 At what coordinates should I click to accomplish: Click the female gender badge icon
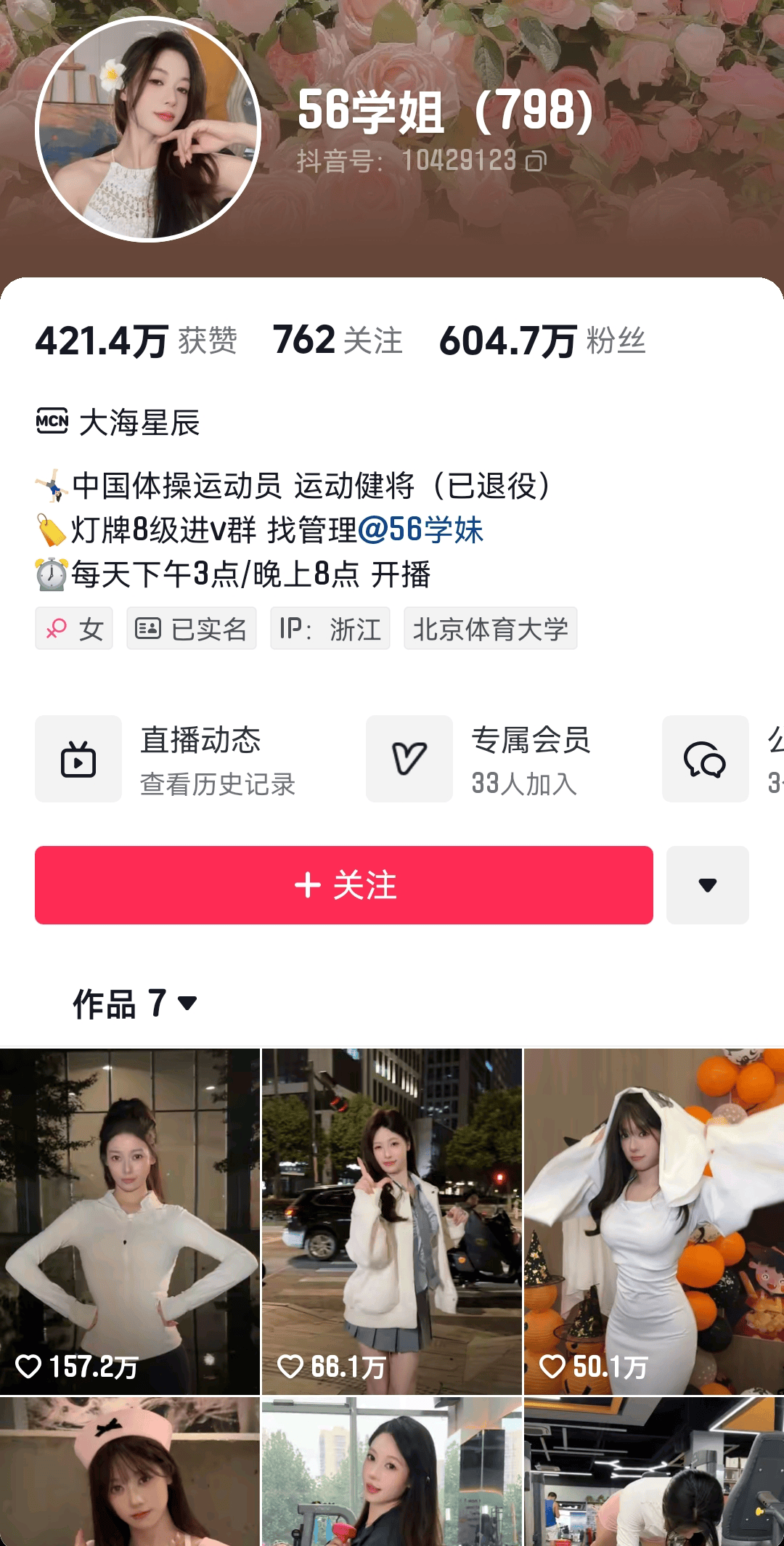coord(57,628)
